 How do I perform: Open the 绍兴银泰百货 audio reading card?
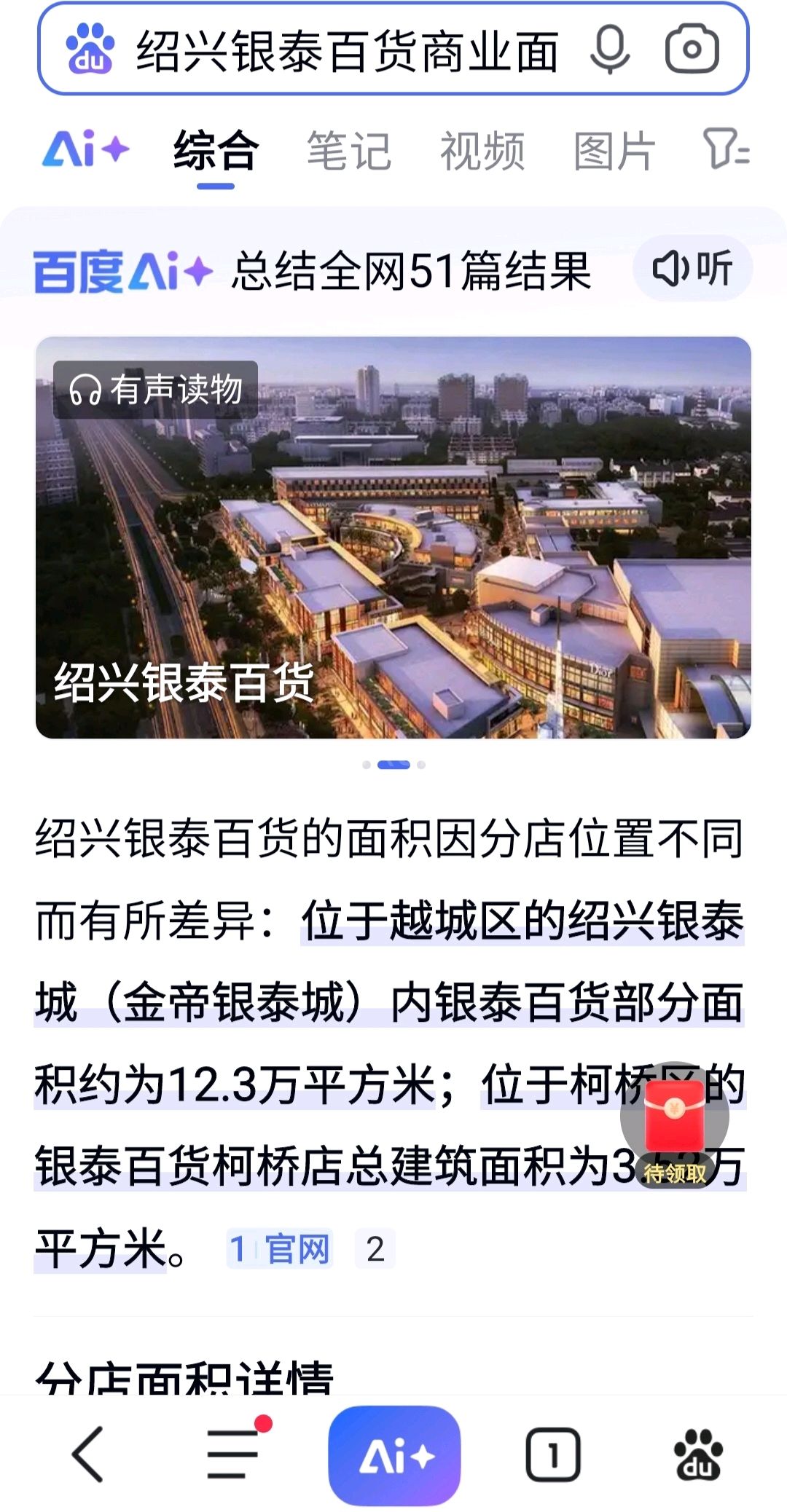point(393,538)
